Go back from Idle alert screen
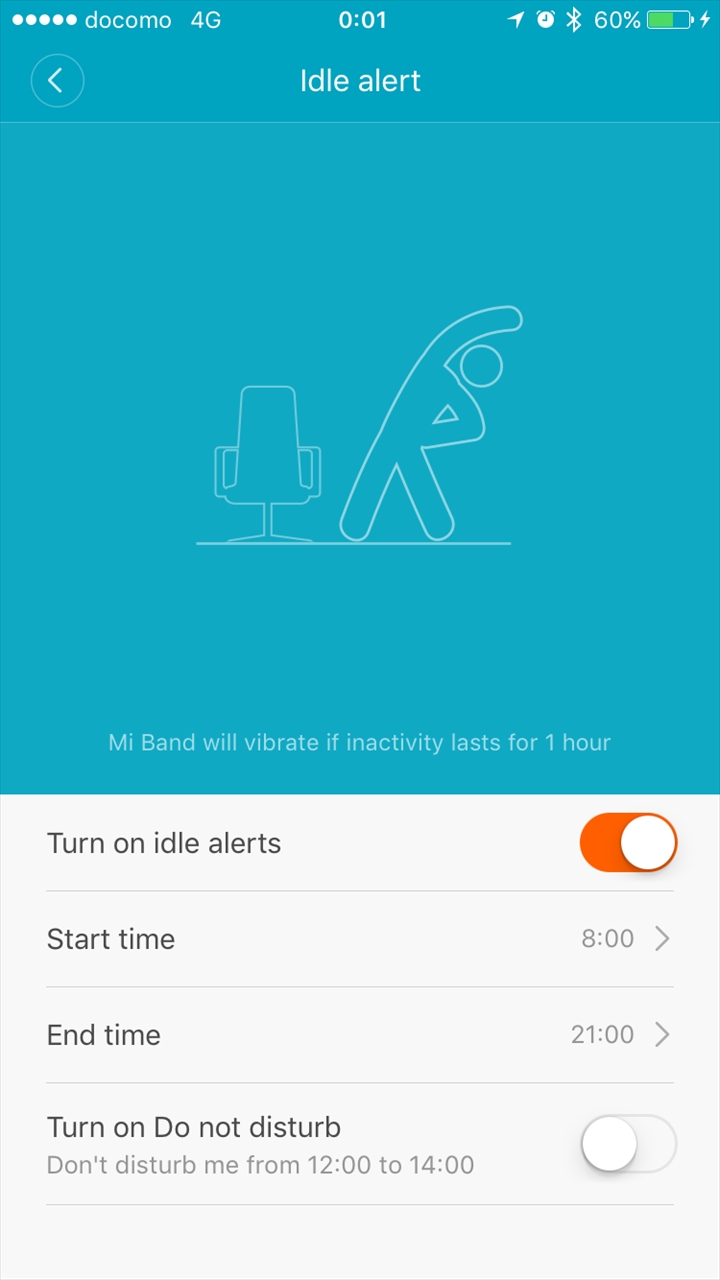Screen dimensions: 720x1280 pos(57,81)
